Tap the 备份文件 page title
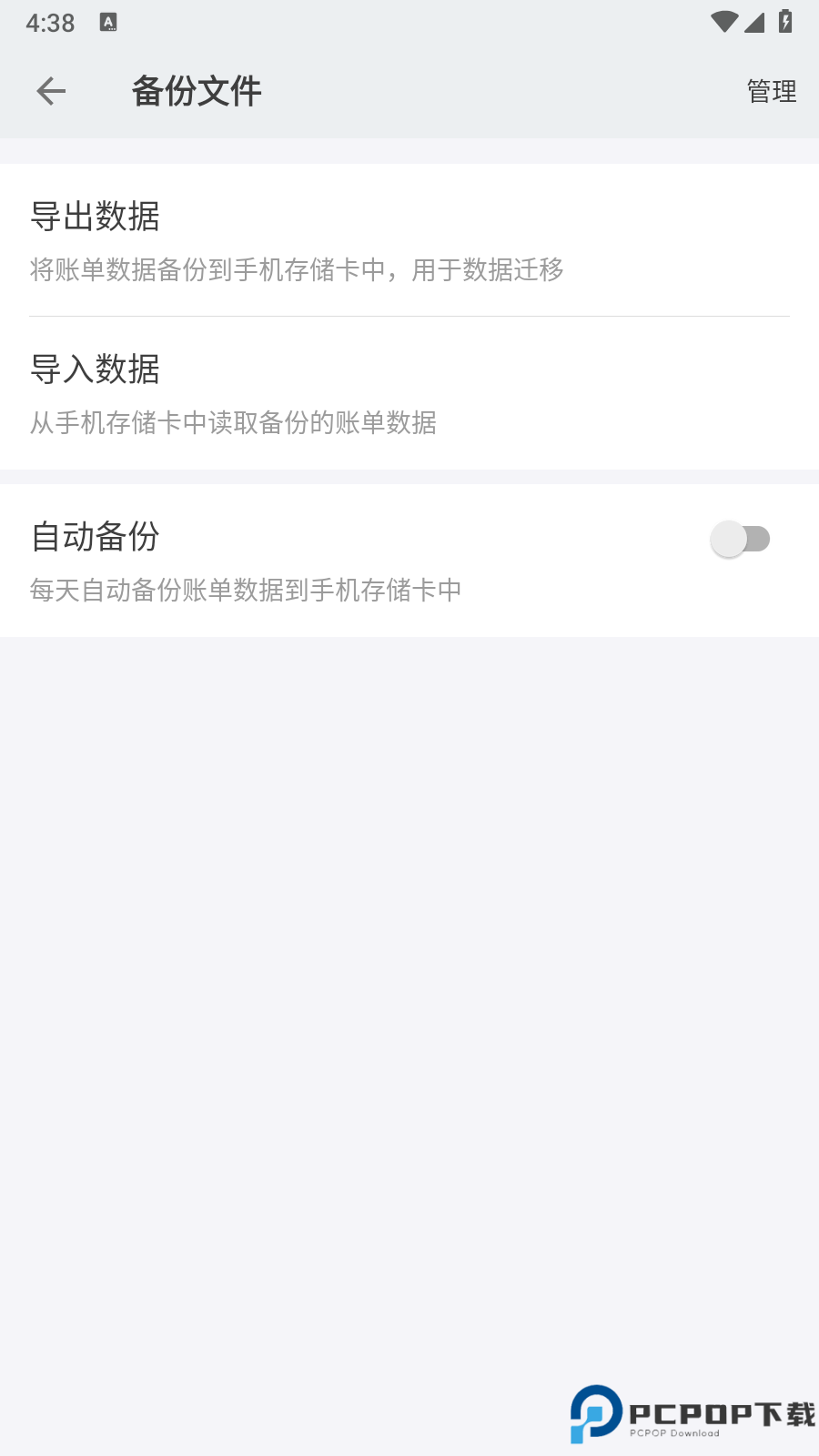The height and width of the screenshot is (1456, 819). click(197, 91)
